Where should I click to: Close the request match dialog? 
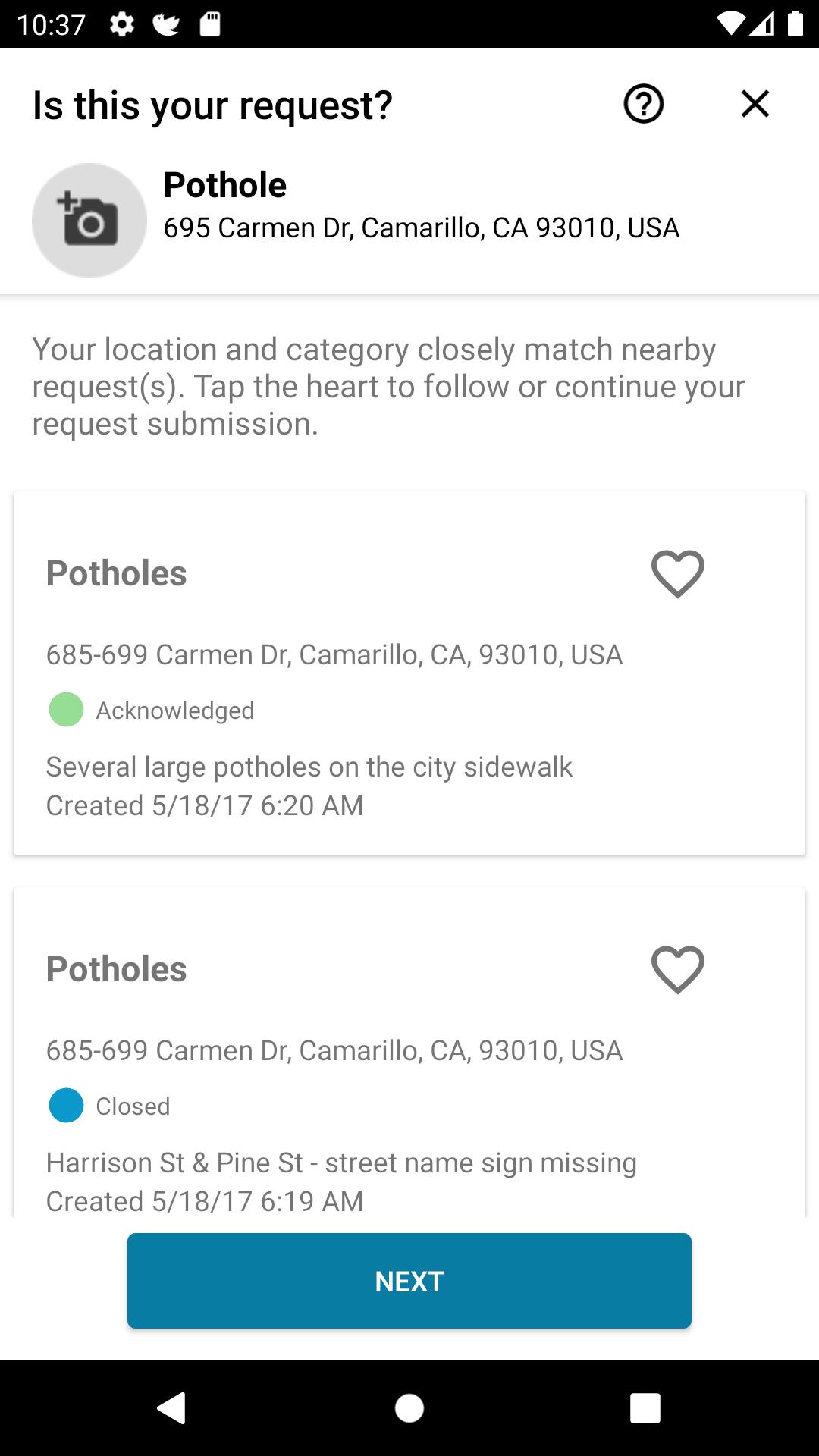point(755,104)
